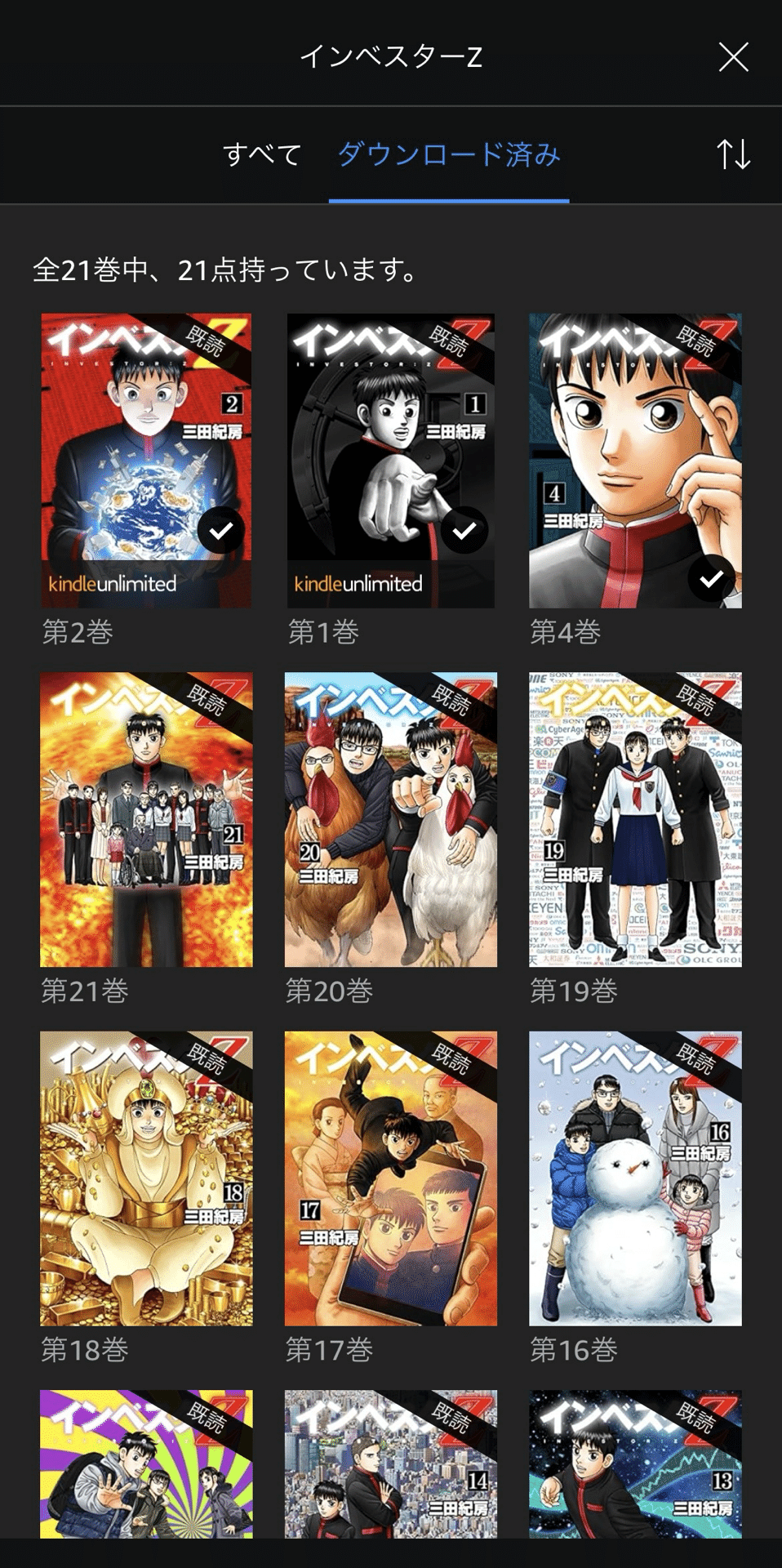Open volume 第18巻
The image size is (782, 1568).
(x=146, y=1178)
